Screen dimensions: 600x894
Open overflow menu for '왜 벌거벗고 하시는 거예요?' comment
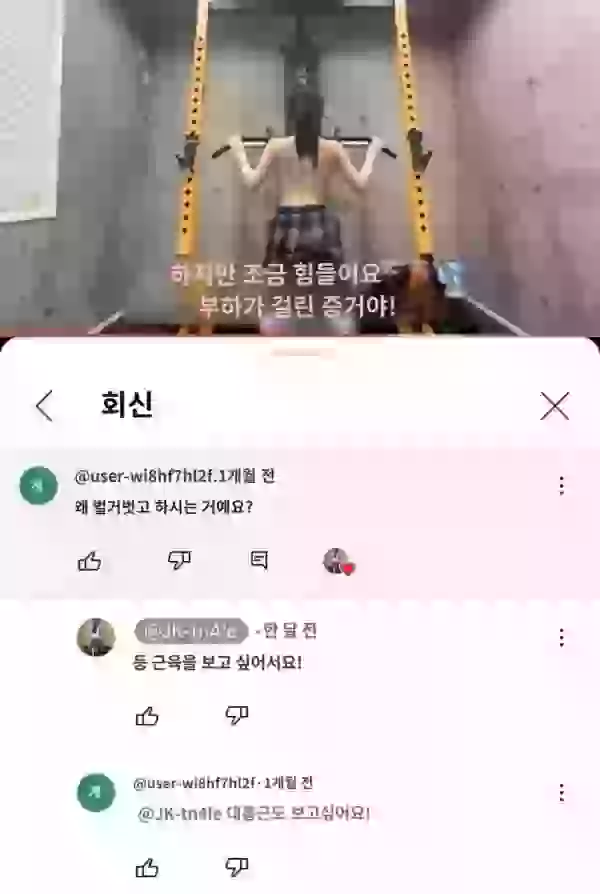(x=561, y=486)
